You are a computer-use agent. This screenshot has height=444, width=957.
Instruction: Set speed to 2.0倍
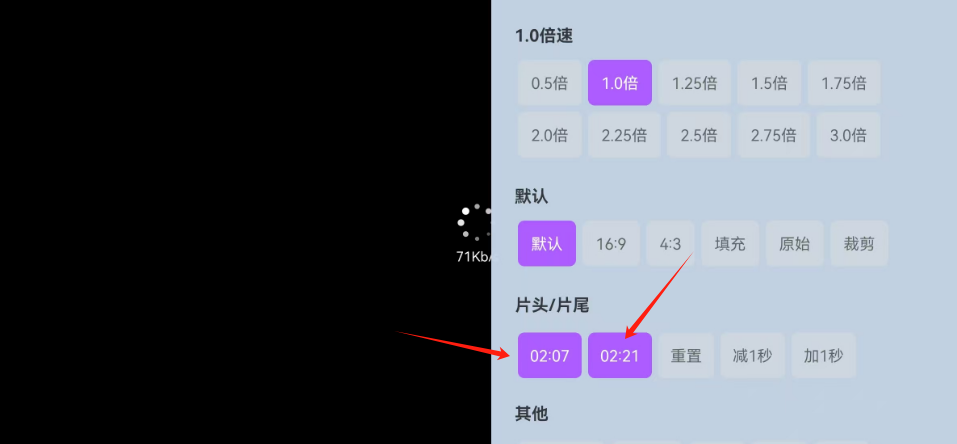(x=549, y=135)
